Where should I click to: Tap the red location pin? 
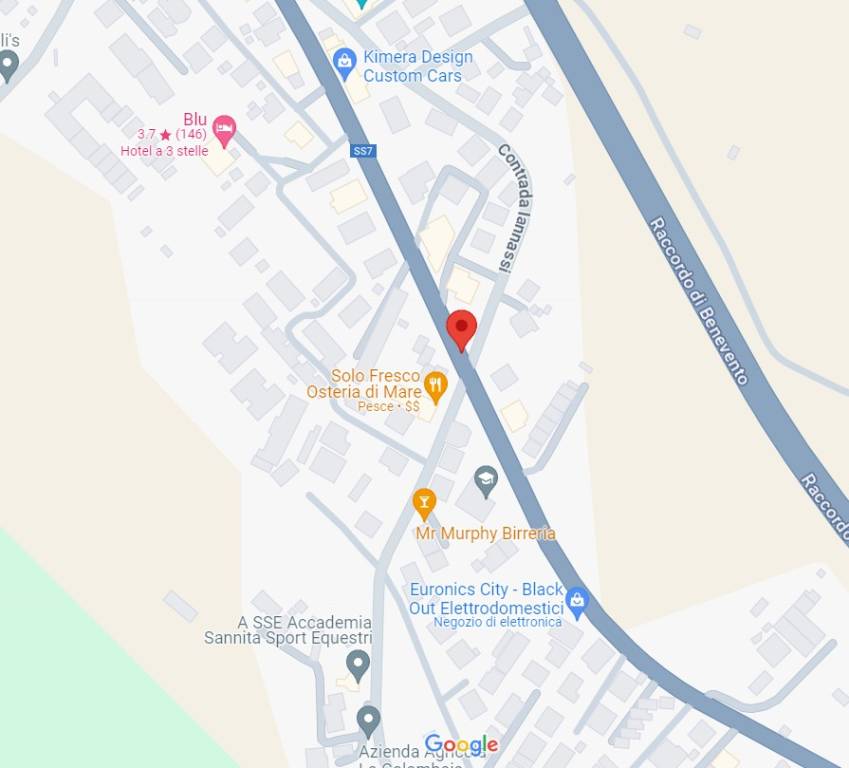click(x=461, y=328)
